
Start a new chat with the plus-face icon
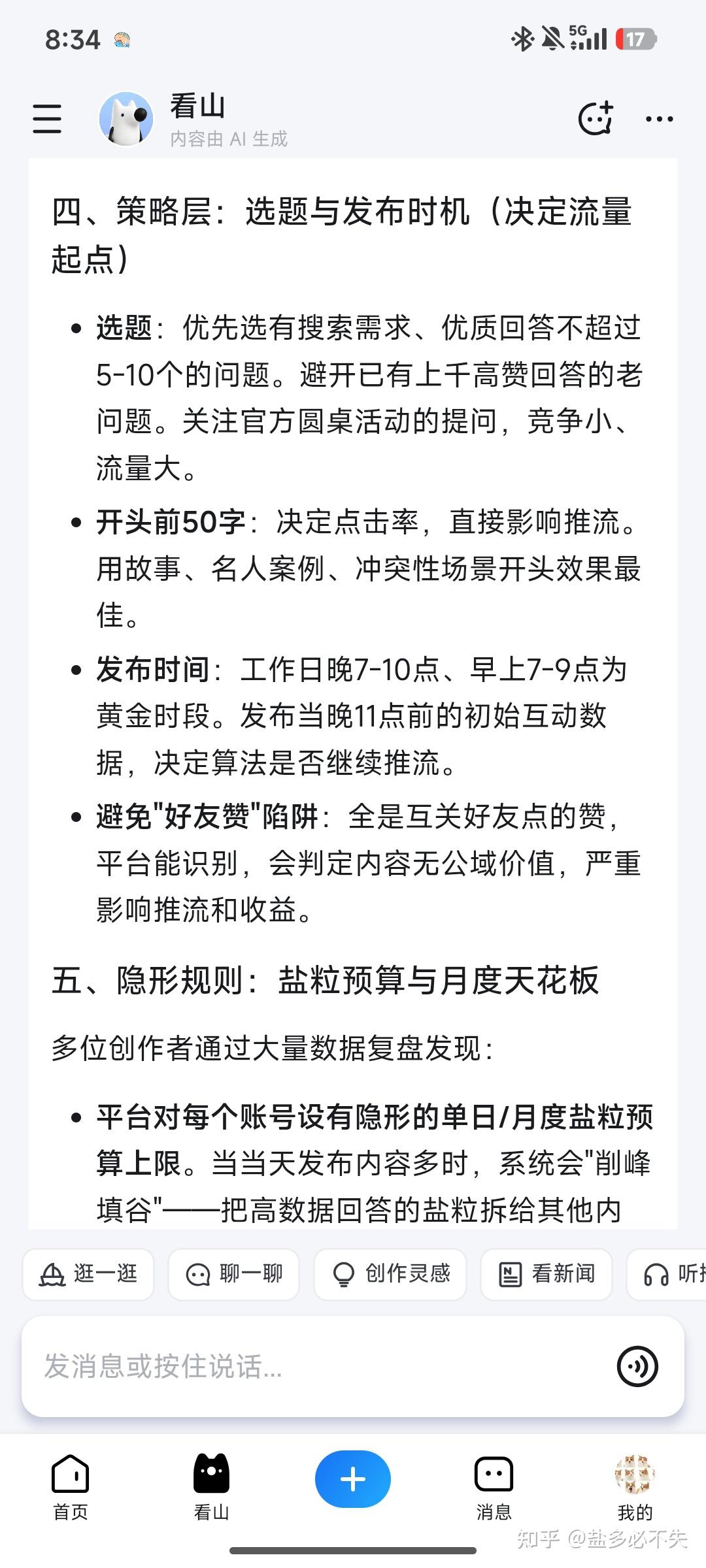(596, 118)
